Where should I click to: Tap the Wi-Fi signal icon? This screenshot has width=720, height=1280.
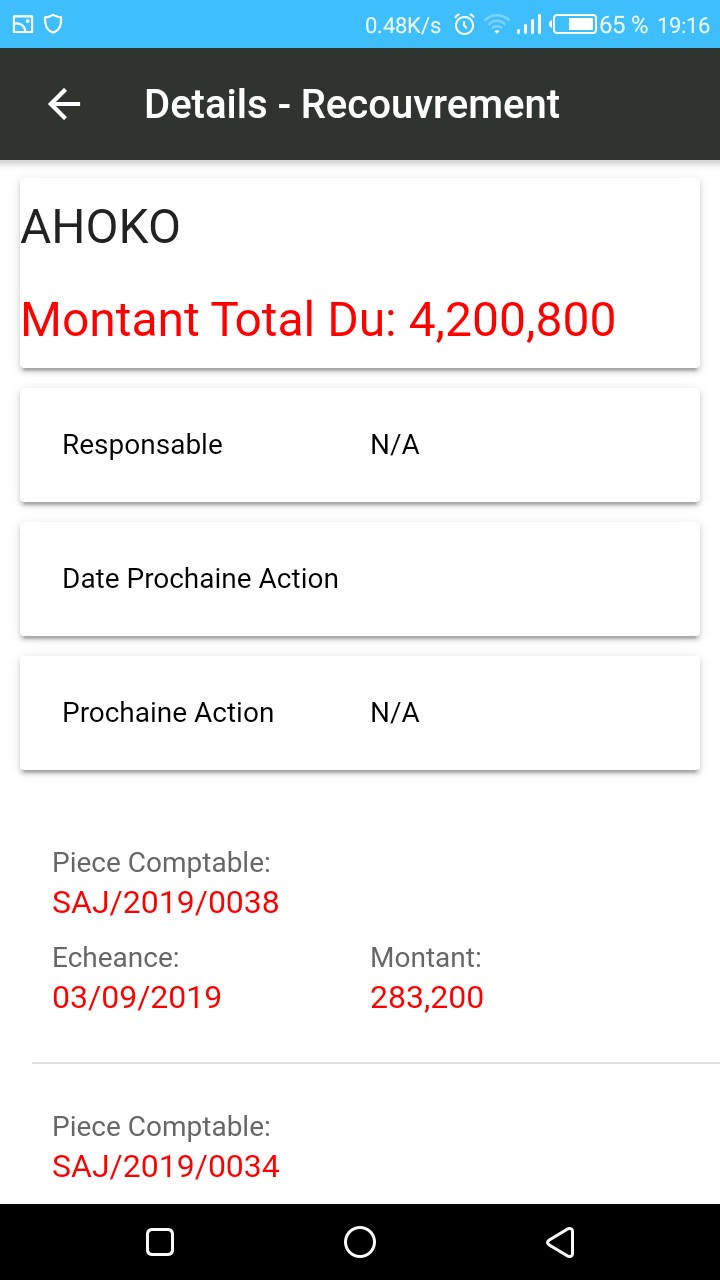click(496, 27)
